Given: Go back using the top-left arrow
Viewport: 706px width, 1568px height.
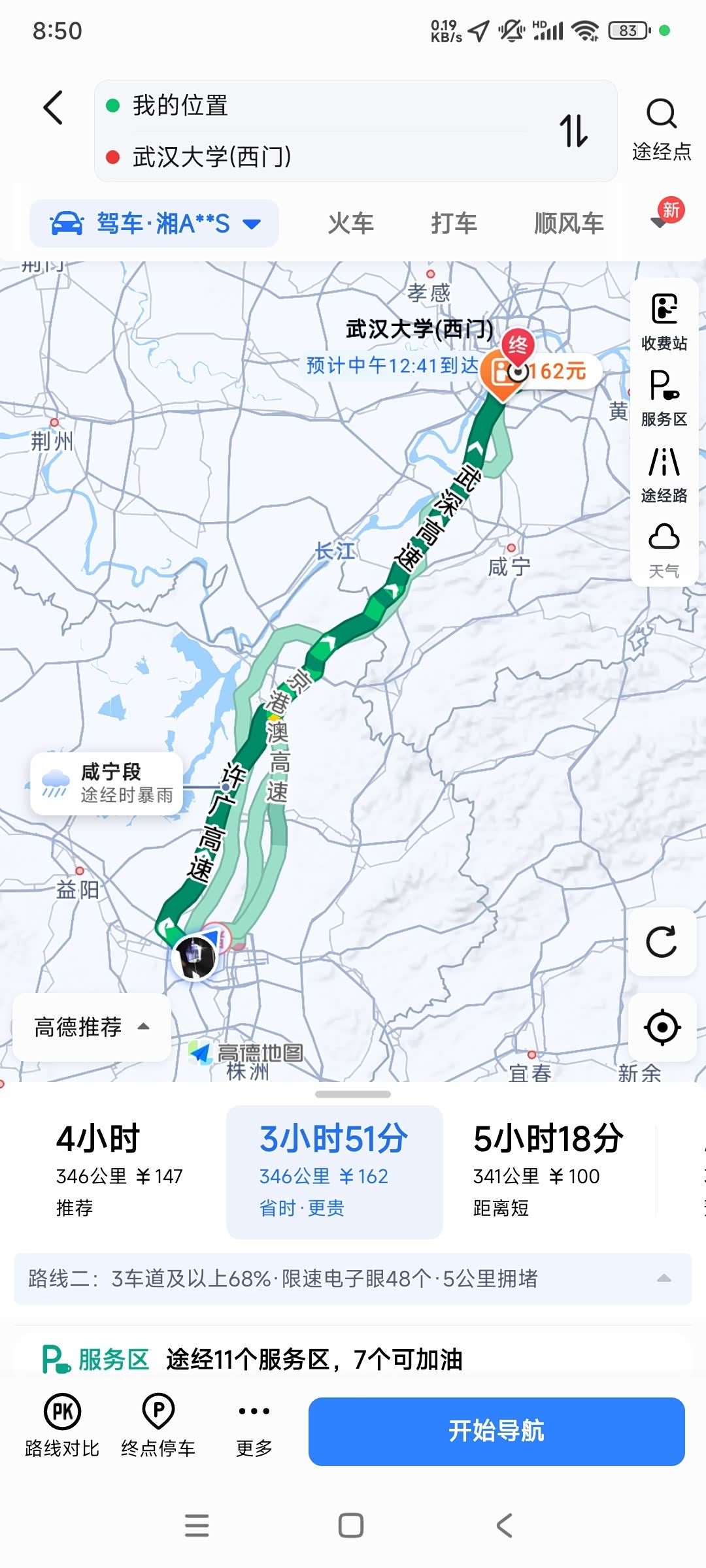Looking at the screenshot, I should click(x=53, y=108).
